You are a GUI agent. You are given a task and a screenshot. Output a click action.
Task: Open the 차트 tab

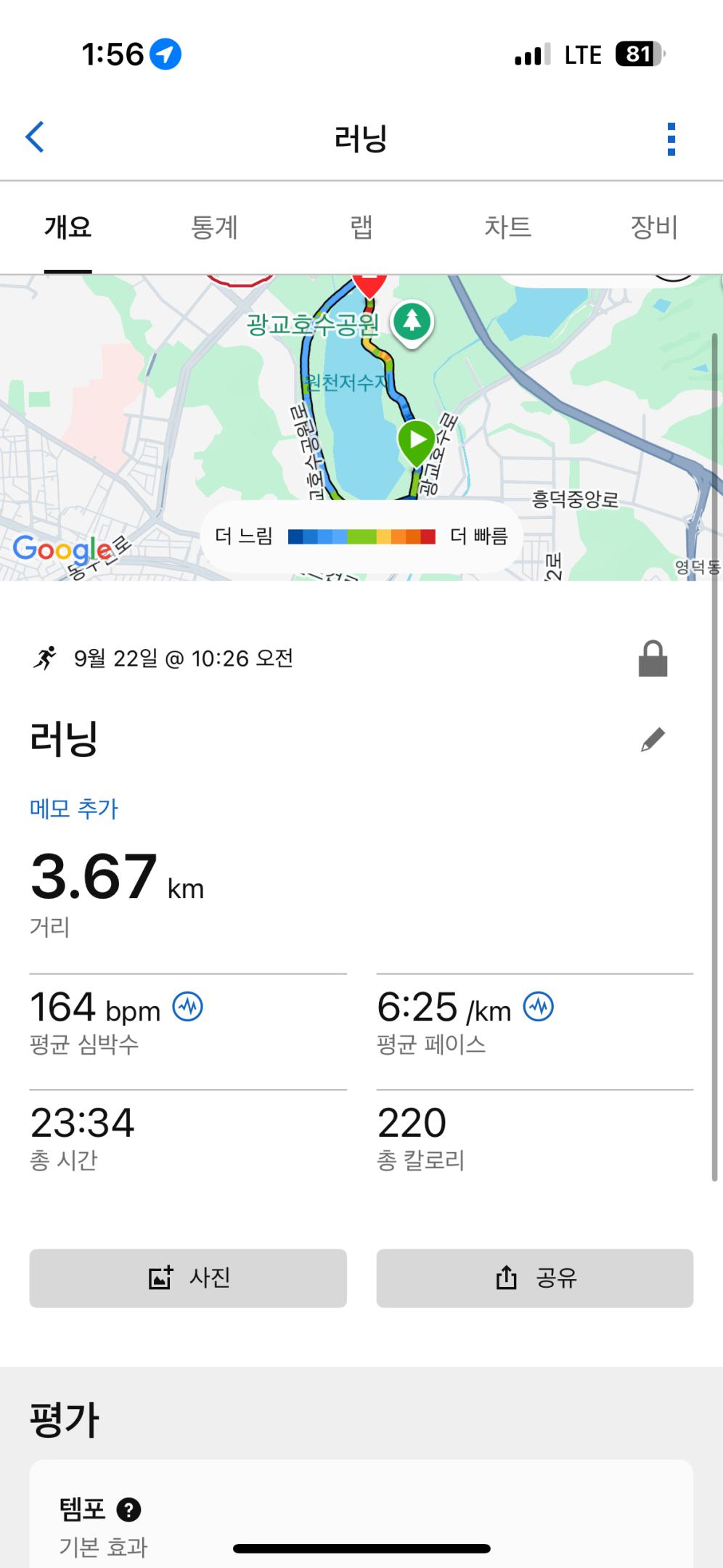pyautogui.click(x=507, y=227)
